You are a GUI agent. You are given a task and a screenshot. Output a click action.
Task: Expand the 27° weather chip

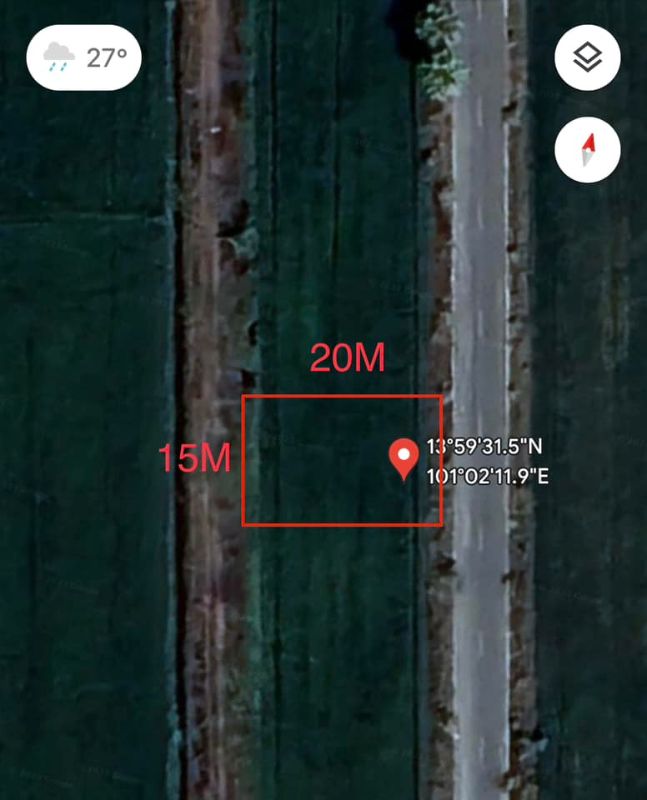[x=84, y=58]
